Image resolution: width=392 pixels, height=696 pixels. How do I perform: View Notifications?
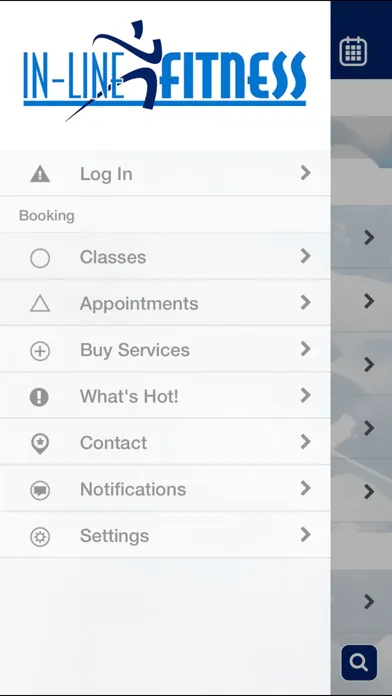tap(165, 489)
